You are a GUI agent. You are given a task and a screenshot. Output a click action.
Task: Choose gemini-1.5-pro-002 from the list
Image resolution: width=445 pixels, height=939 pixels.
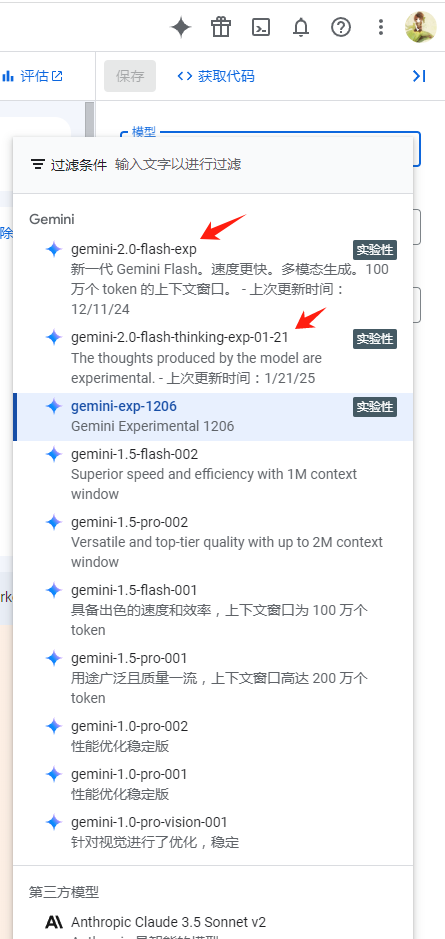click(213, 542)
